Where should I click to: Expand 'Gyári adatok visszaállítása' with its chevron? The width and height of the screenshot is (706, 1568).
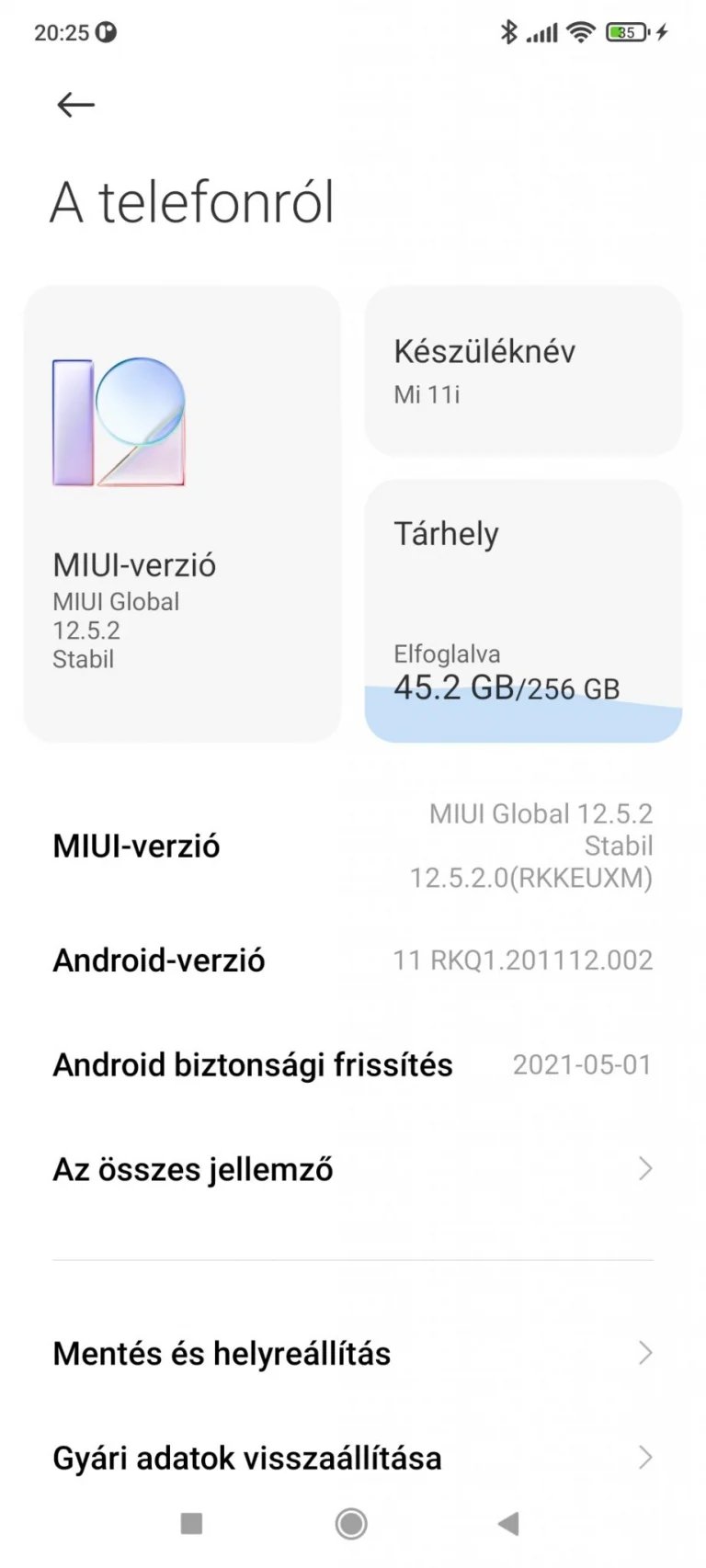[643, 1457]
